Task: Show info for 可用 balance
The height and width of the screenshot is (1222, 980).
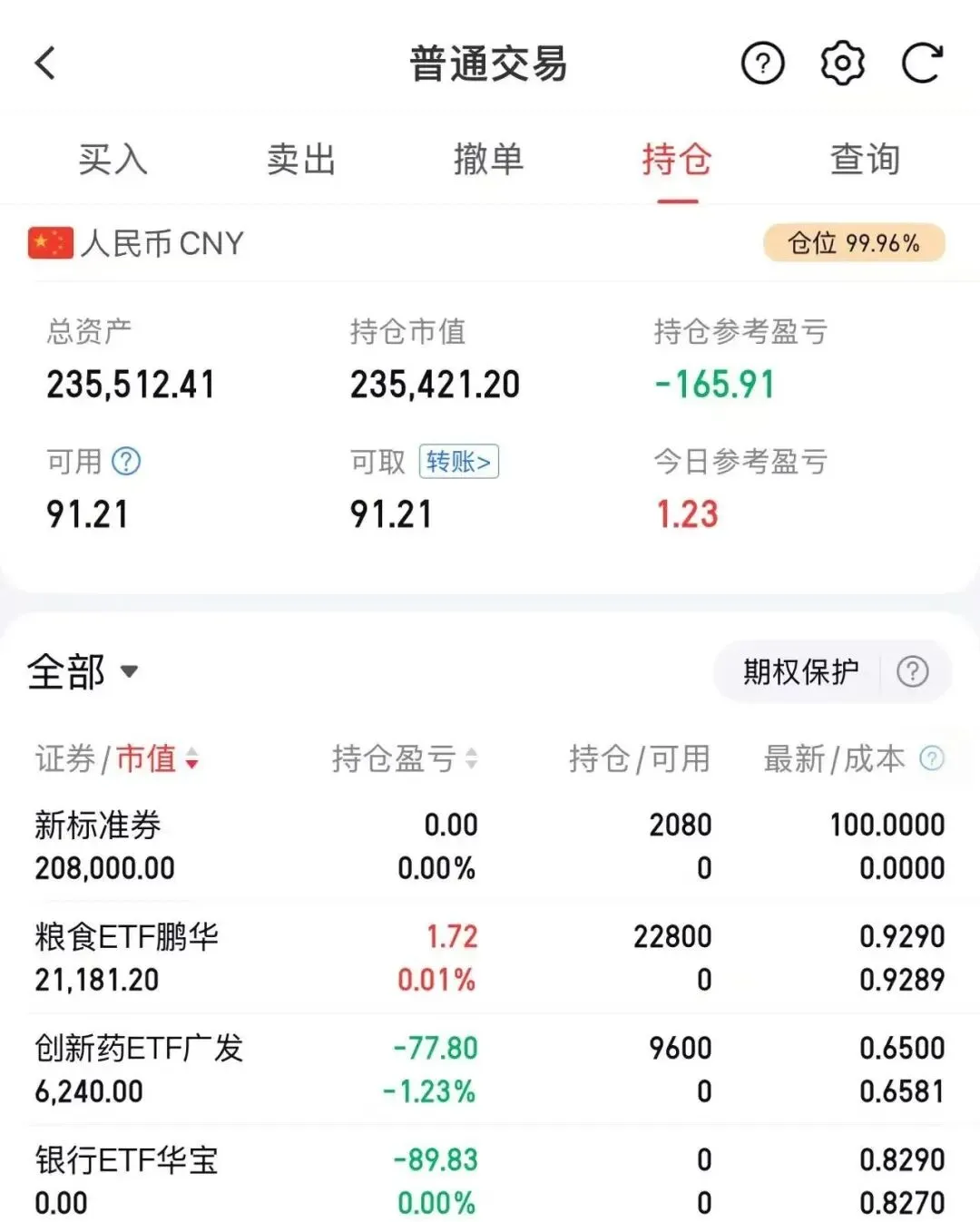Action: tap(126, 462)
